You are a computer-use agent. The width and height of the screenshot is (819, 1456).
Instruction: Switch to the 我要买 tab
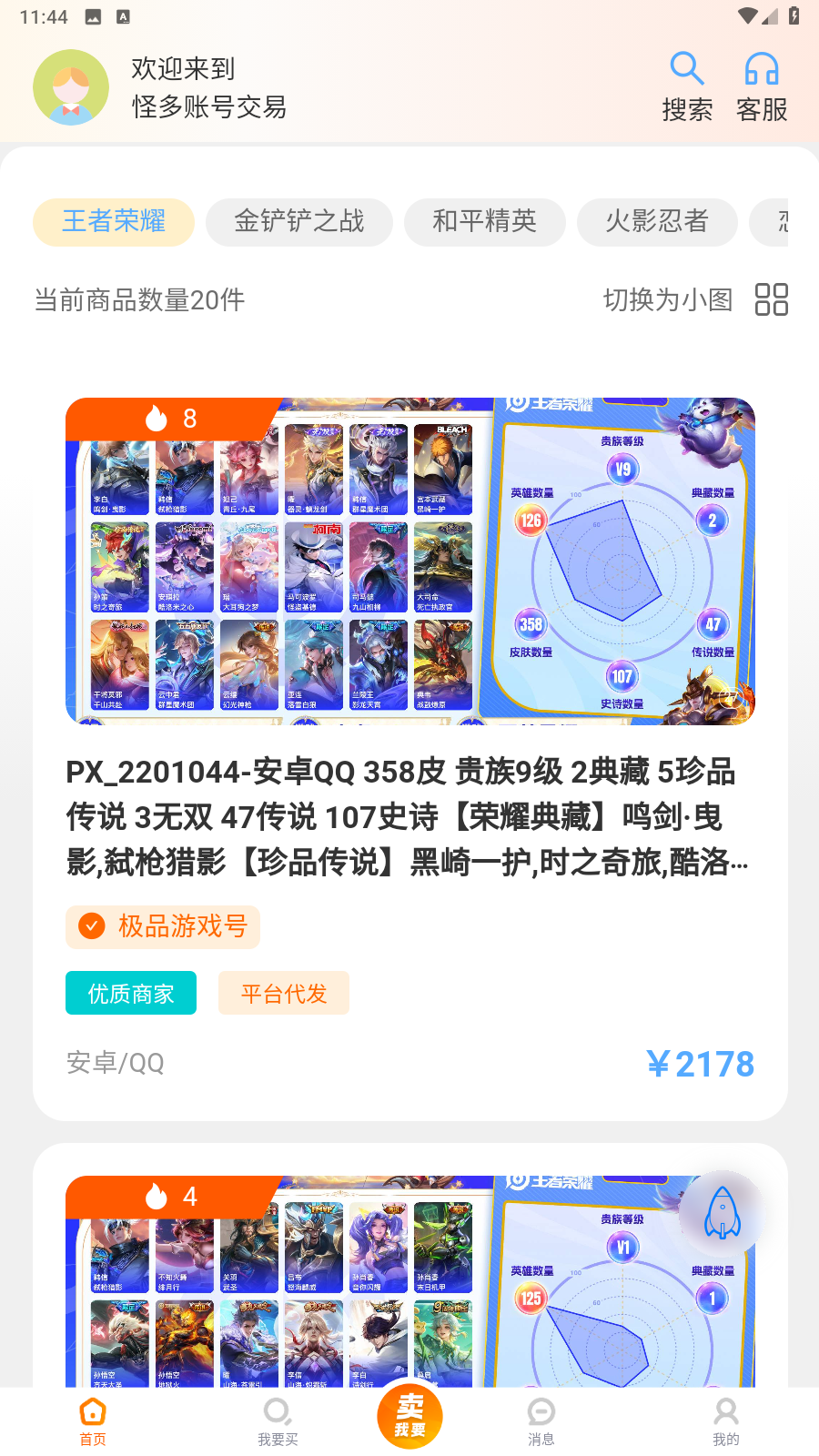tap(278, 1420)
